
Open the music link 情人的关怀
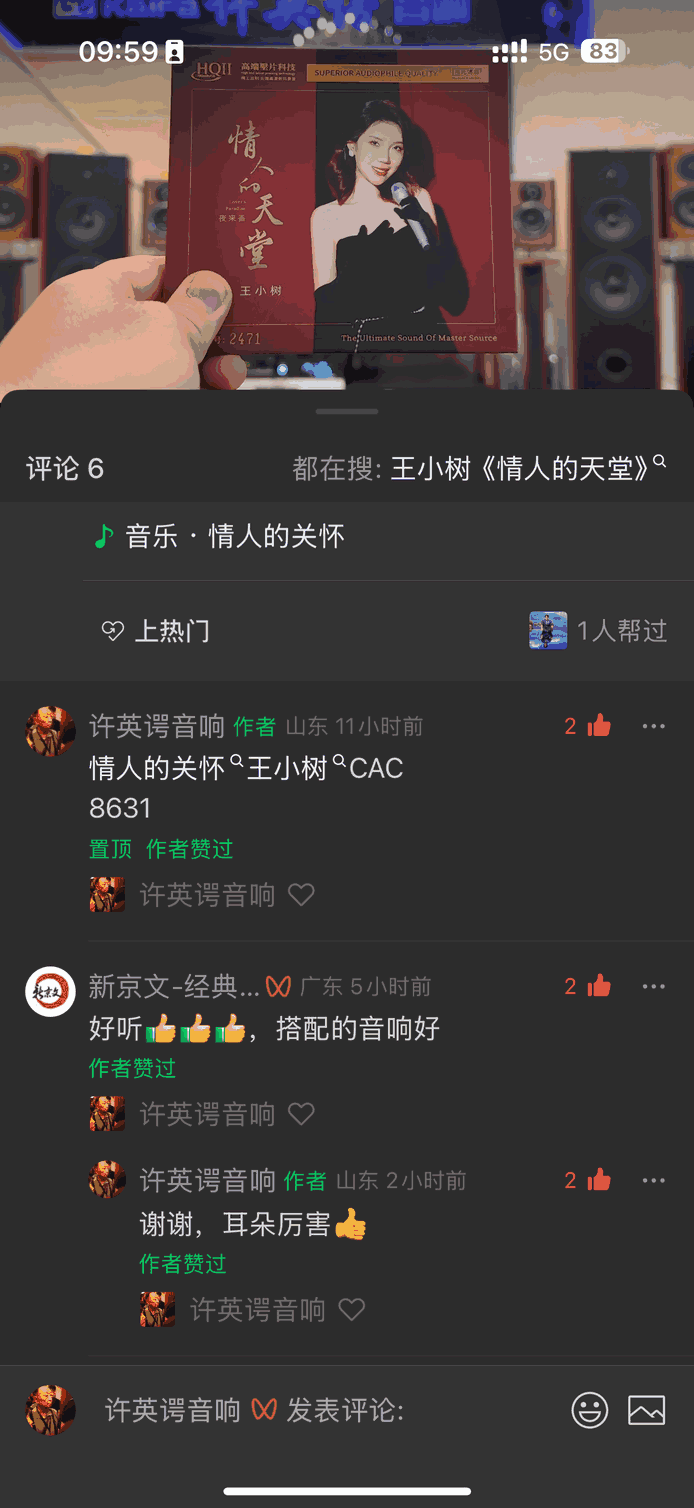pos(233,536)
